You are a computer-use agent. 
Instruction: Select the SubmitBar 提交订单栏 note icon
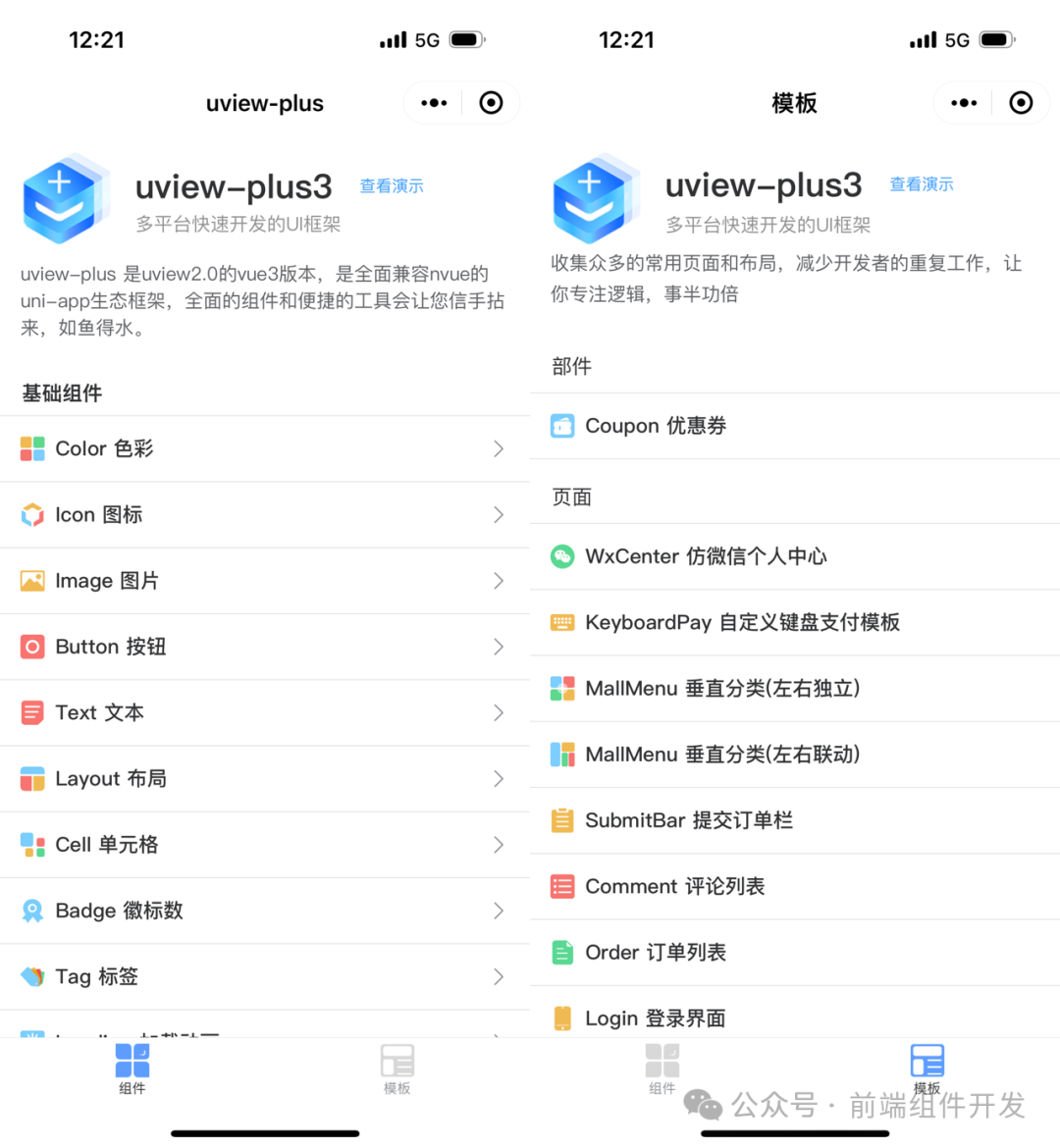click(x=562, y=819)
